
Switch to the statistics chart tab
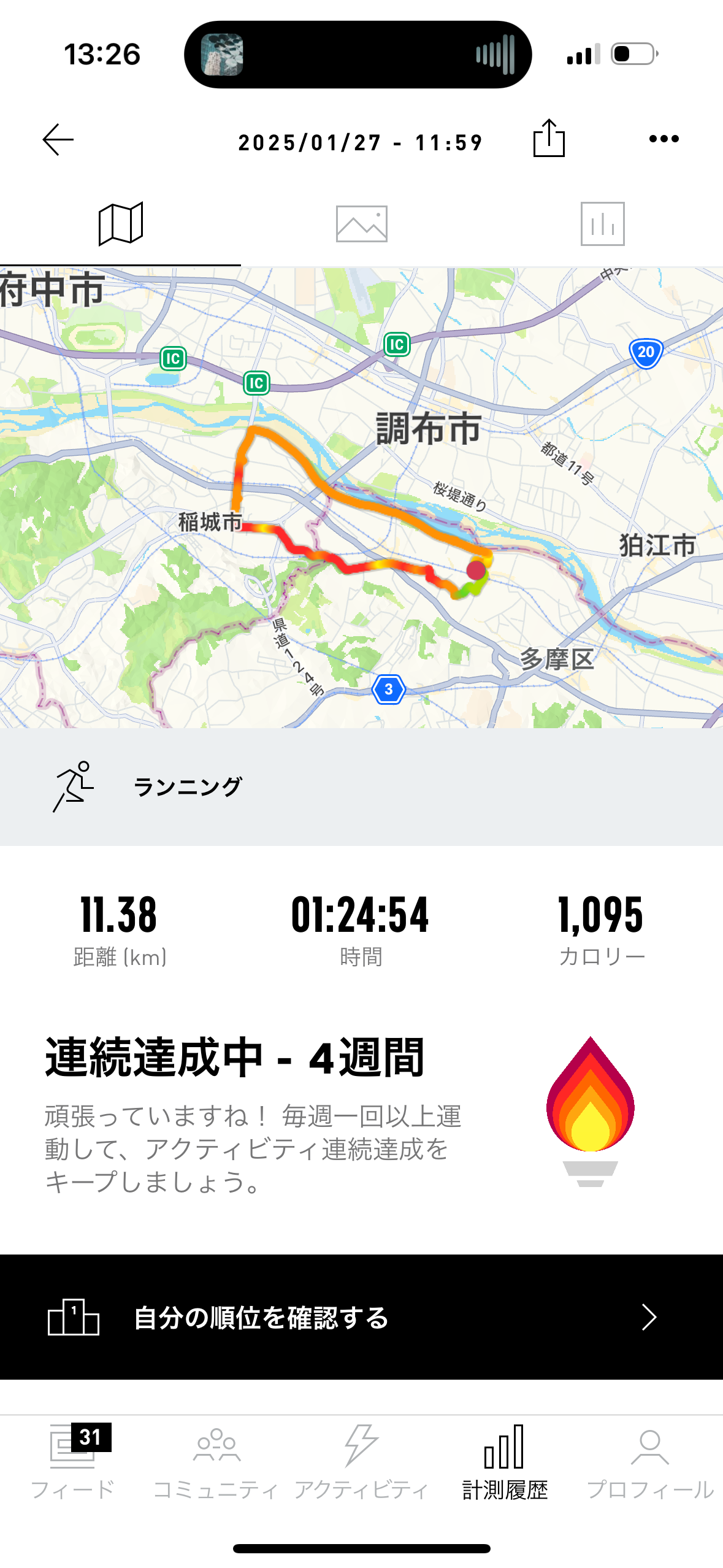(x=602, y=224)
